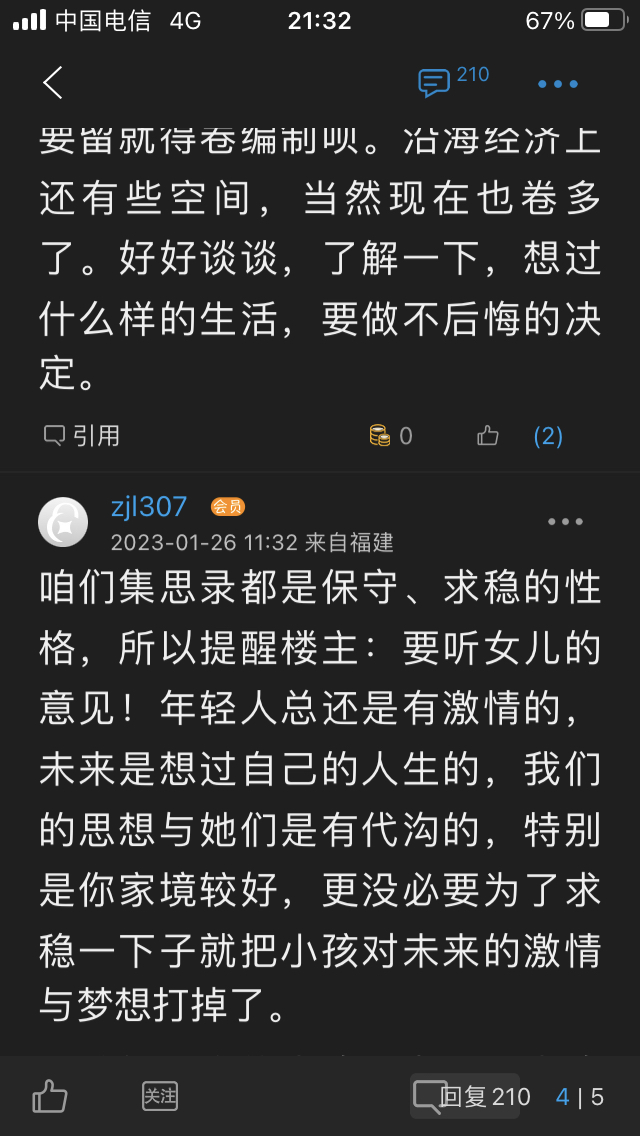Open comments via the 210 bubble icon

(x=434, y=83)
